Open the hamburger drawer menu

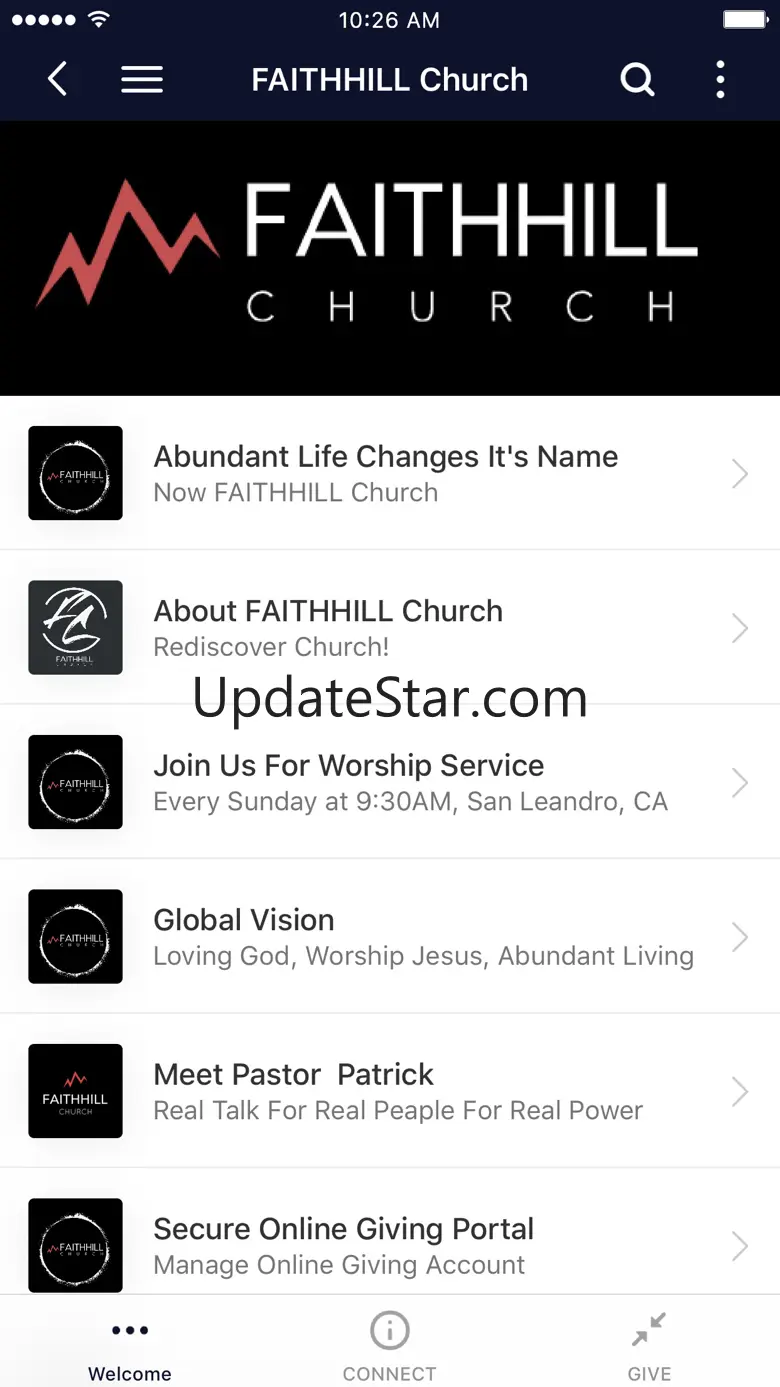pos(142,79)
